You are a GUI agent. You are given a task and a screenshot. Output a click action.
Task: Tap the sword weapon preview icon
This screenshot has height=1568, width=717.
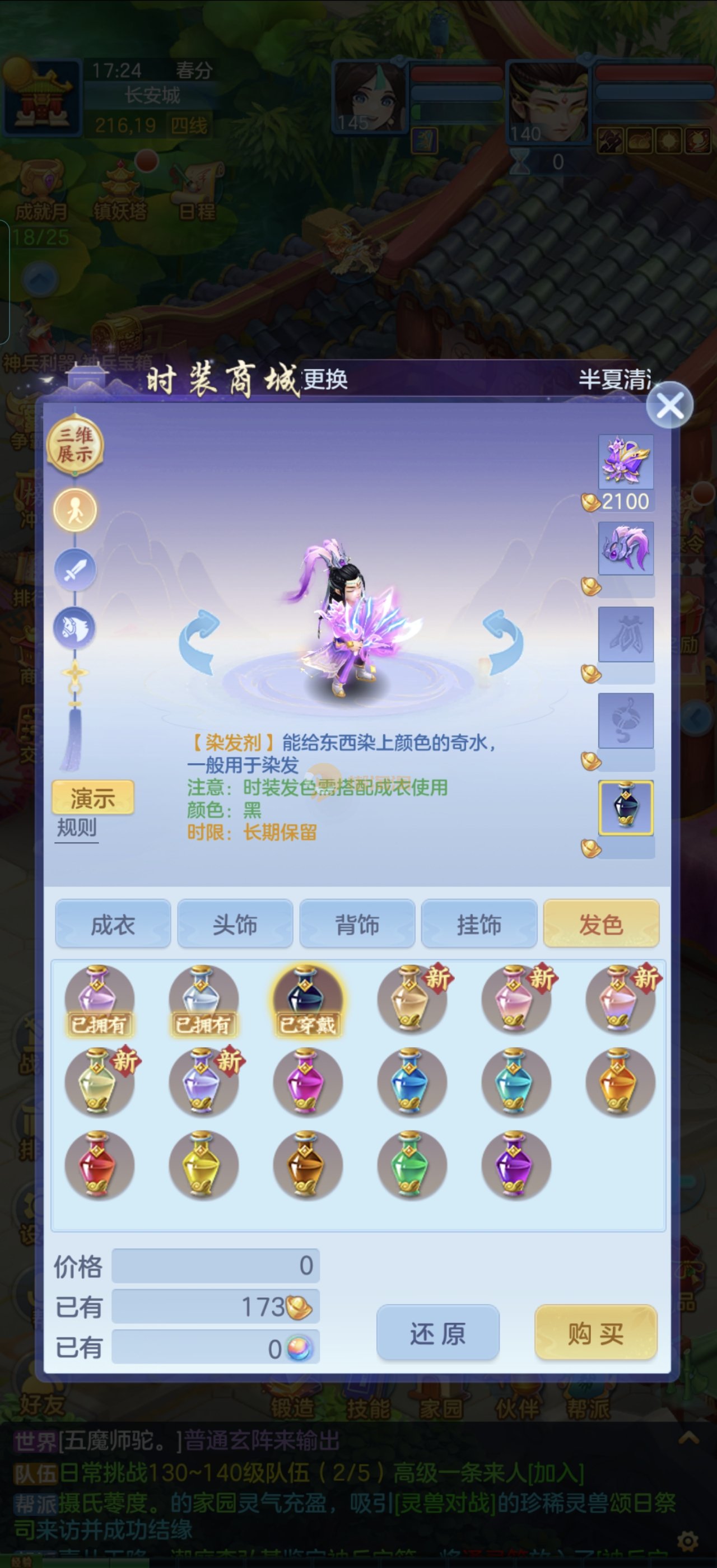75,570
